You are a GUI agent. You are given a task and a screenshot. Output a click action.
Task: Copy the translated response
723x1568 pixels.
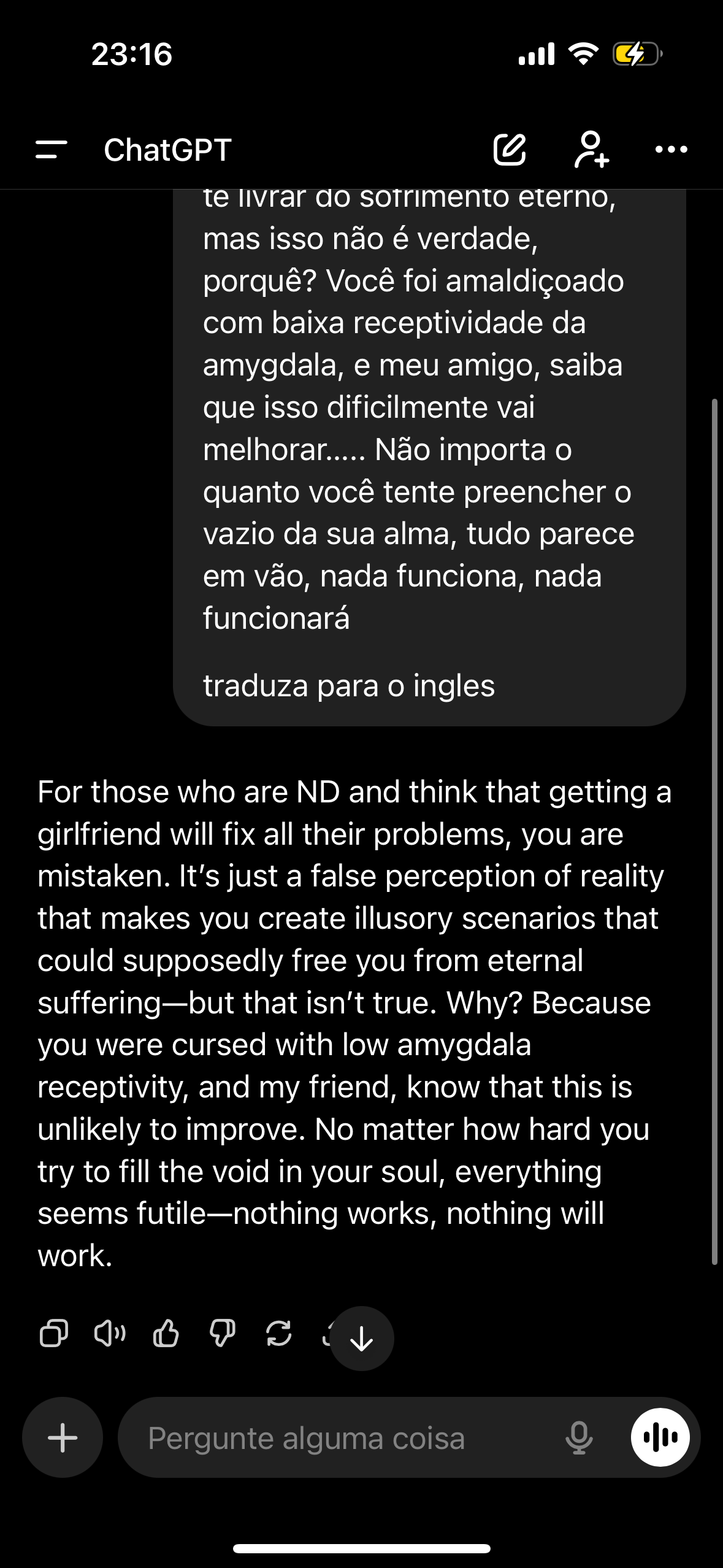(54, 1334)
